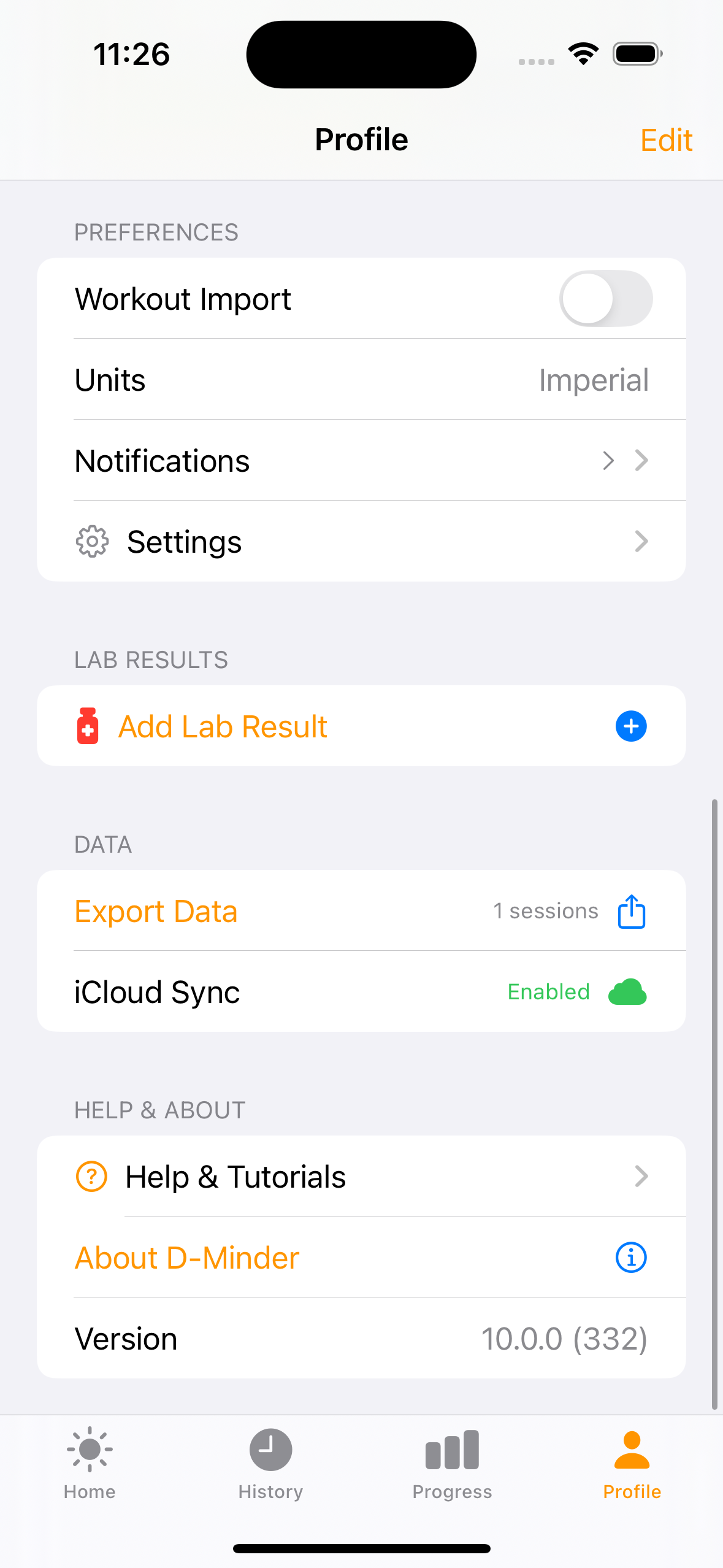Image resolution: width=723 pixels, height=1568 pixels.
Task: Tap the red lab bottle icon
Action: click(x=89, y=726)
